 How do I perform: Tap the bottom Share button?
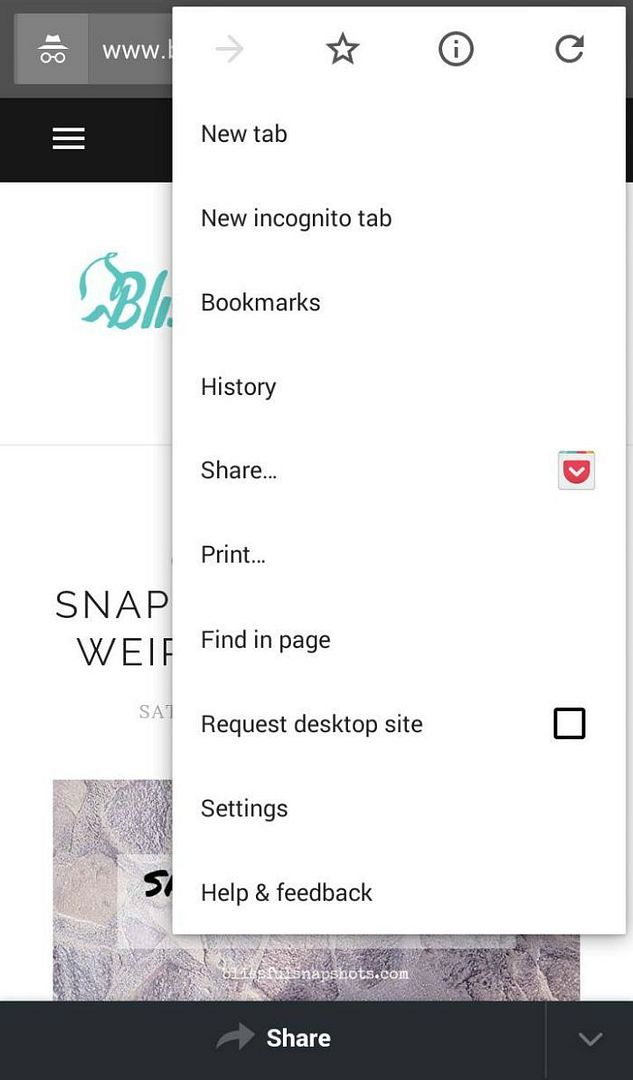coord(273,1039)
